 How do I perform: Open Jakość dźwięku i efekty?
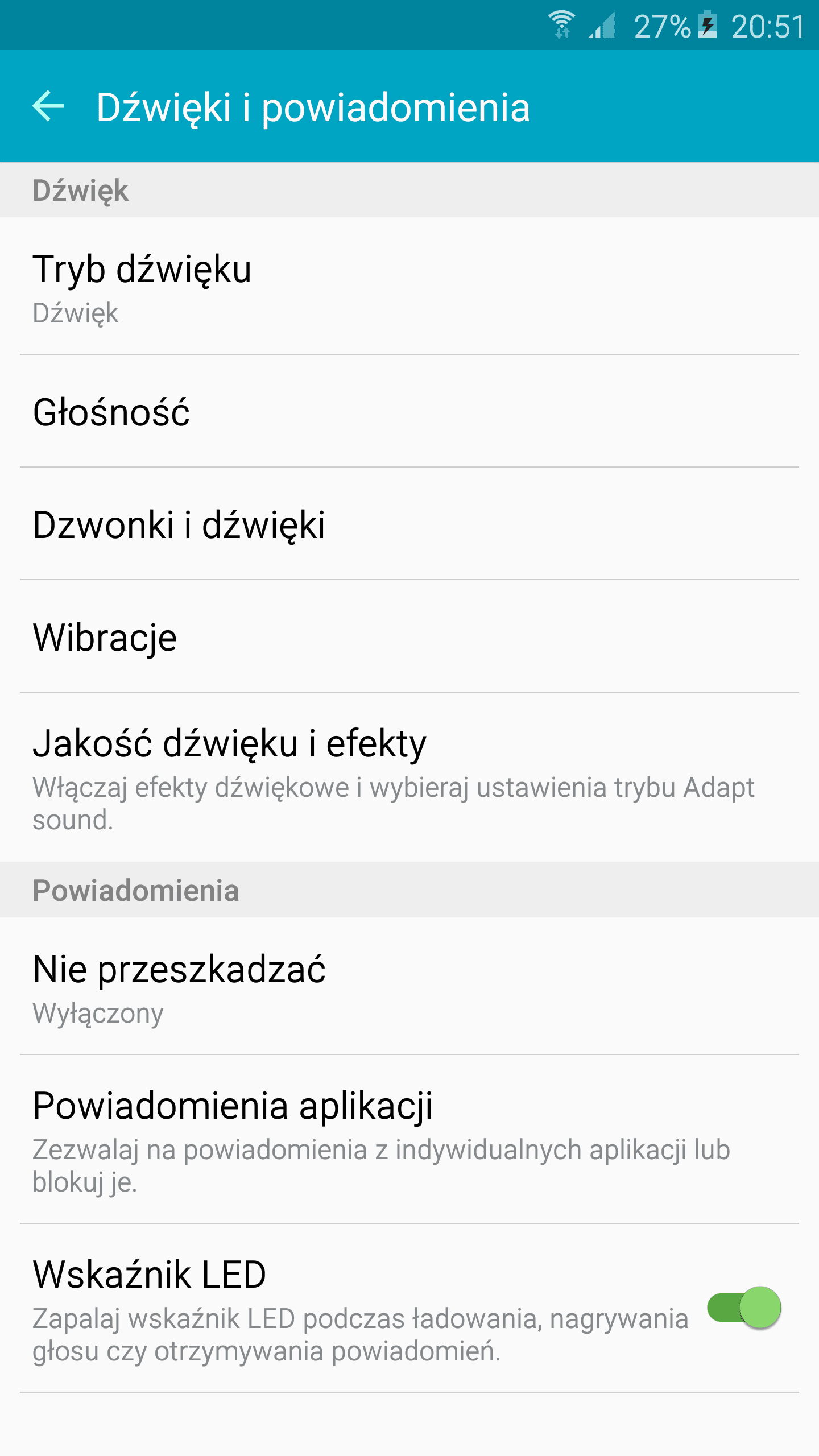coord(409,777)
